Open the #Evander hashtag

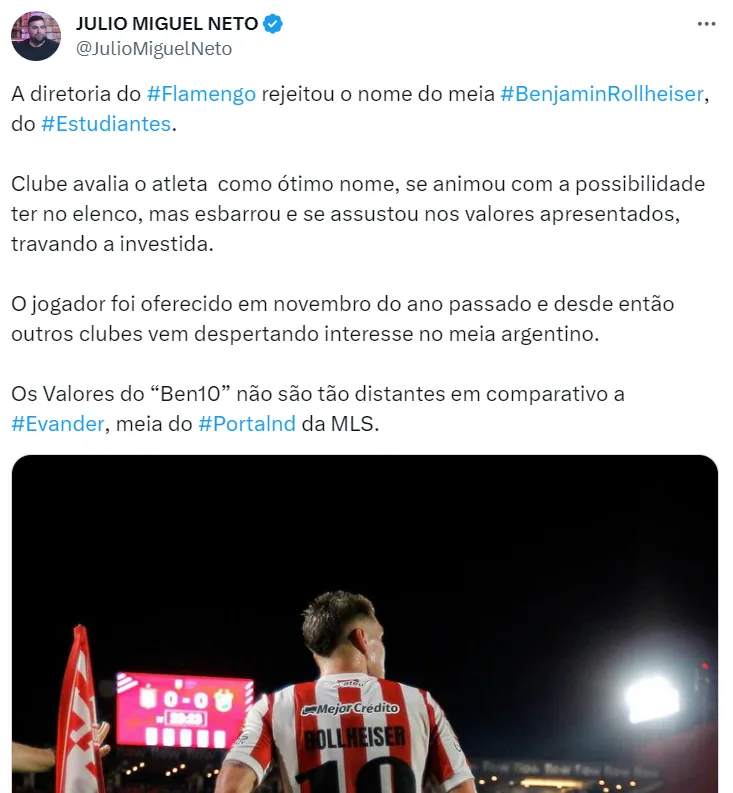tap(58, 423)
